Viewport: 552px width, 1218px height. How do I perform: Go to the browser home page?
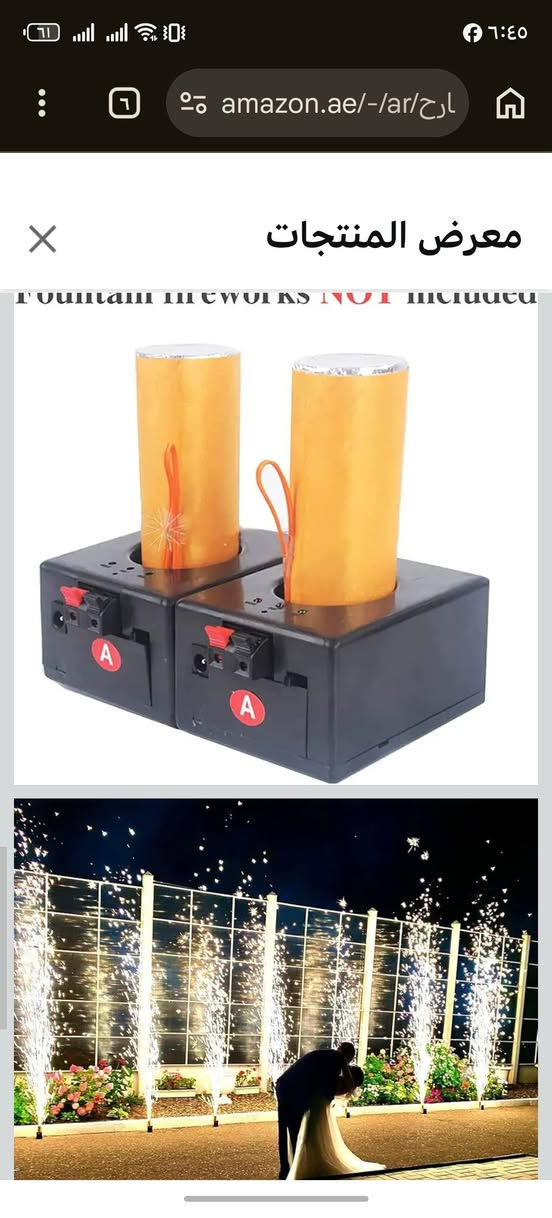tap(510, 103)
